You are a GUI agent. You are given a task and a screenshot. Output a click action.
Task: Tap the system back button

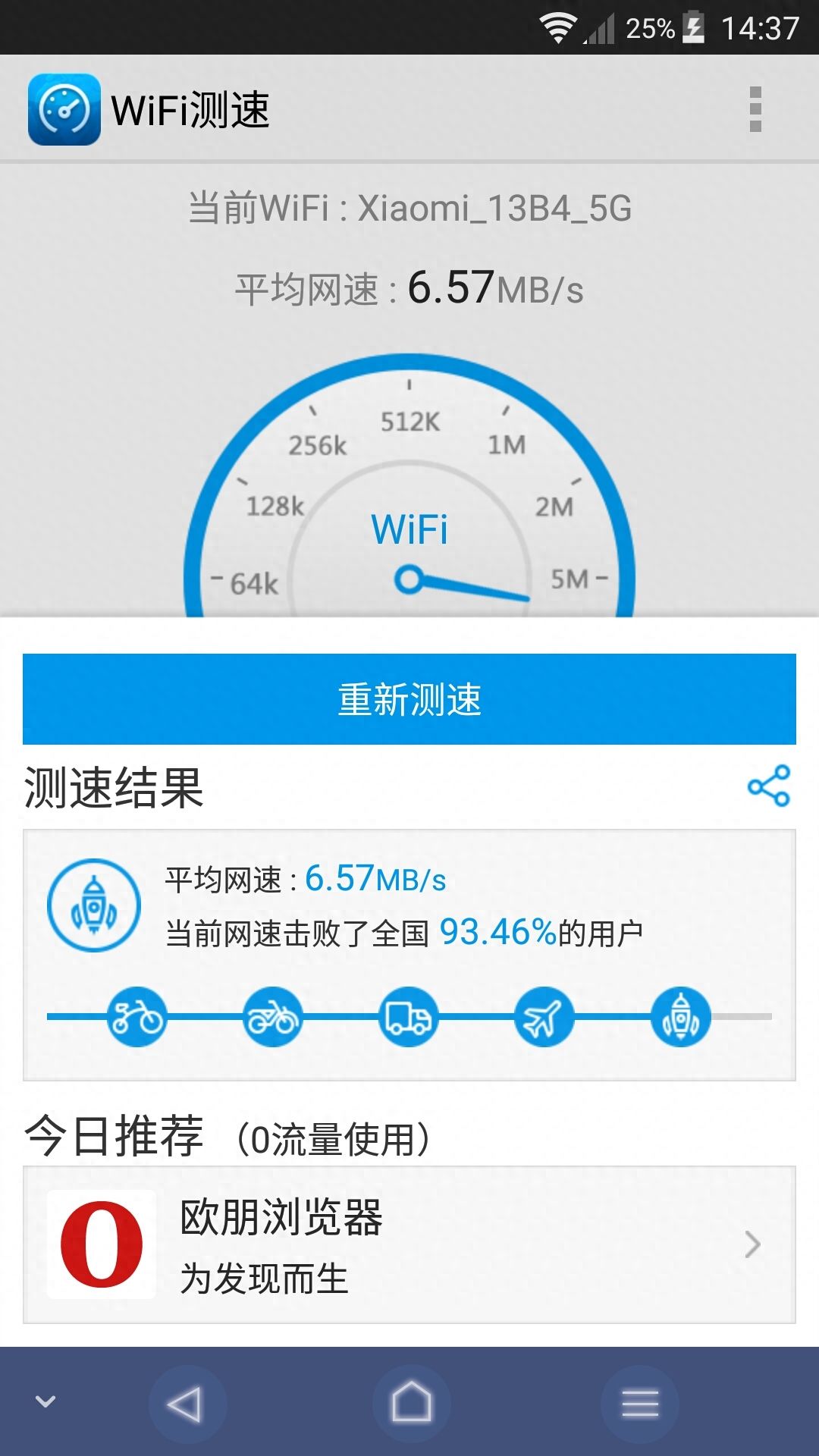click(186, 1404)
